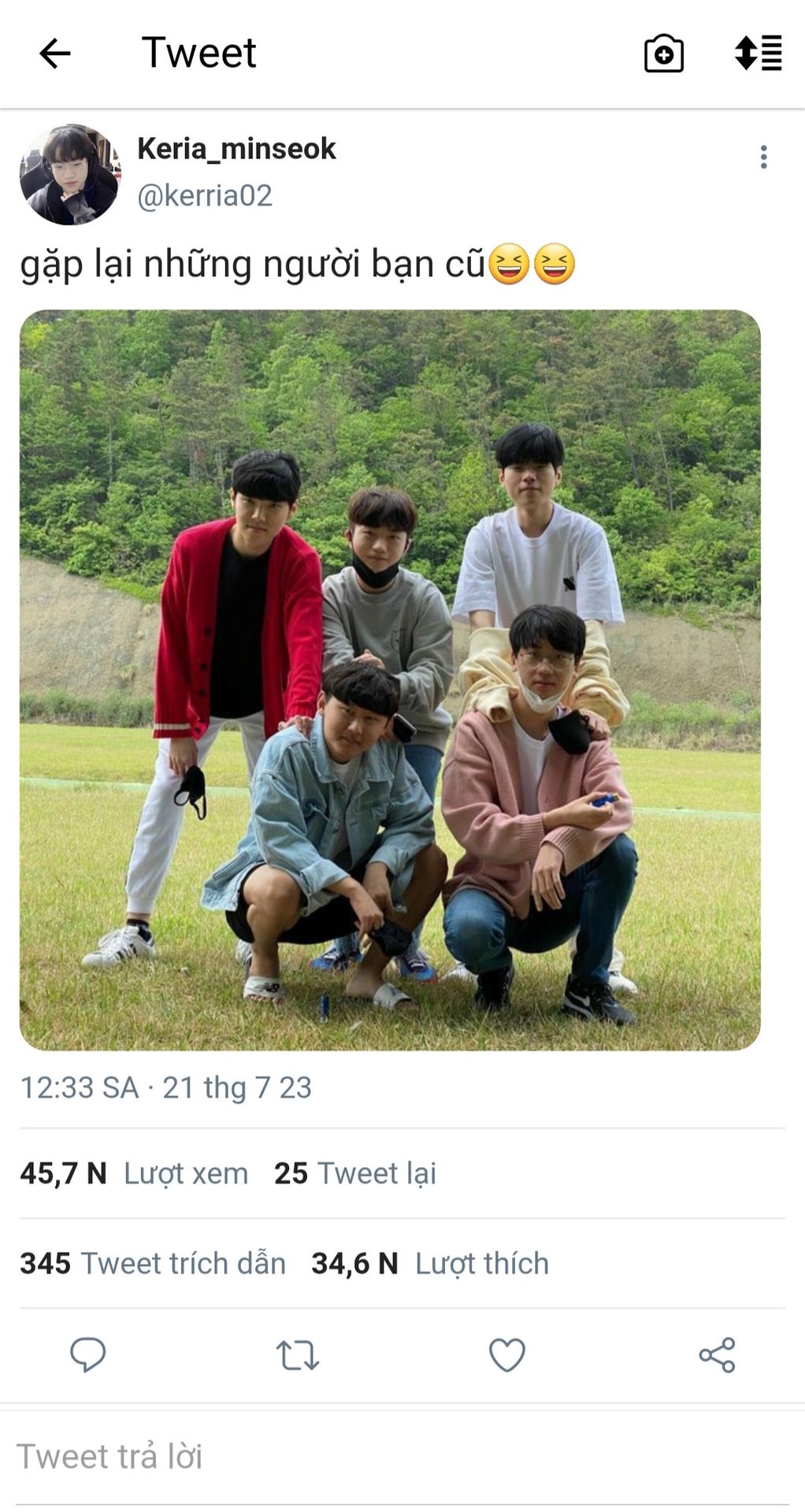Viewport: 805px width, 1512px height.
Task: Open the sort replies icon
Action: (x=758, y=54)
